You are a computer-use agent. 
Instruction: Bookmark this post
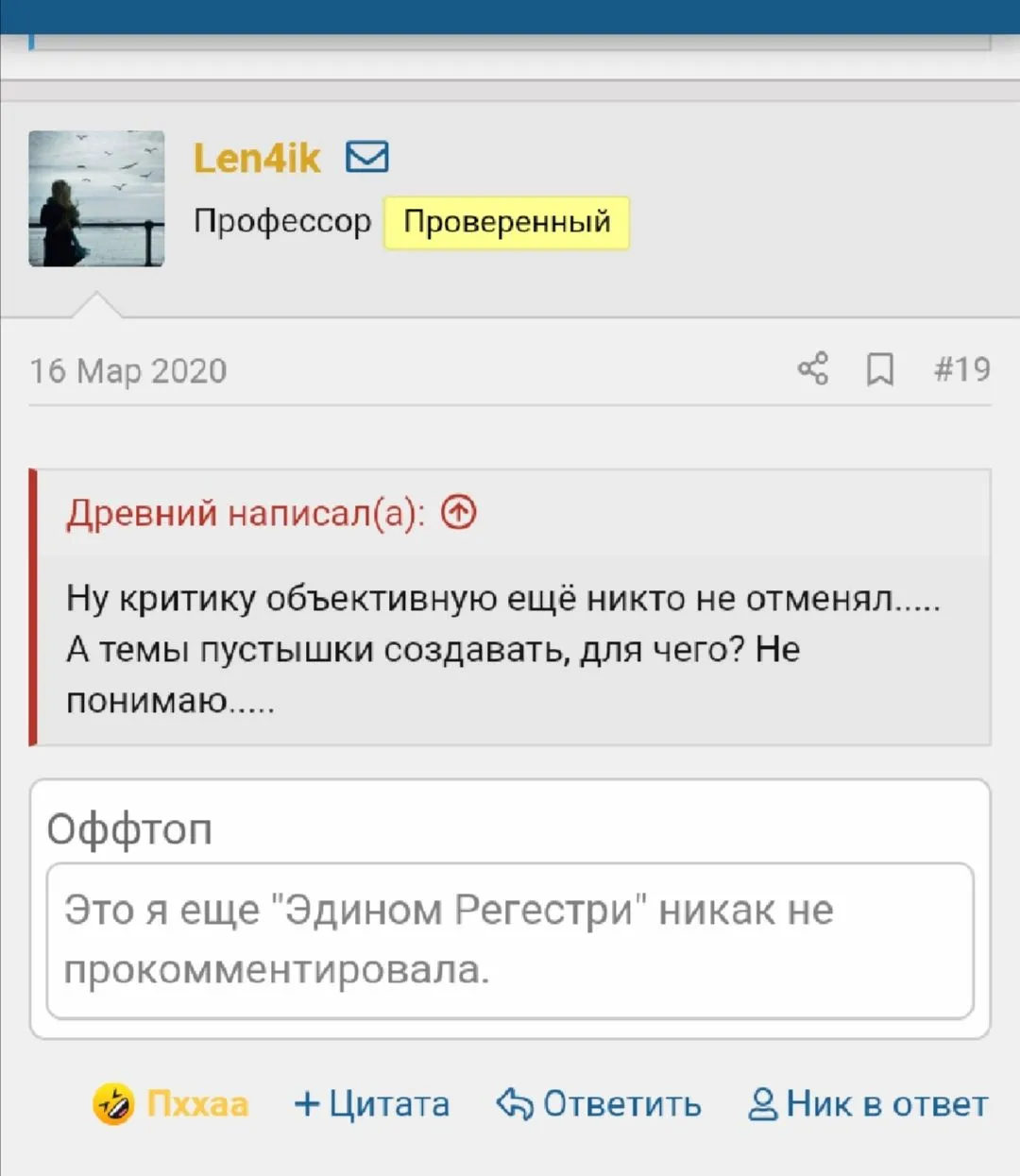pyautogui.click(x=880, y=369)
